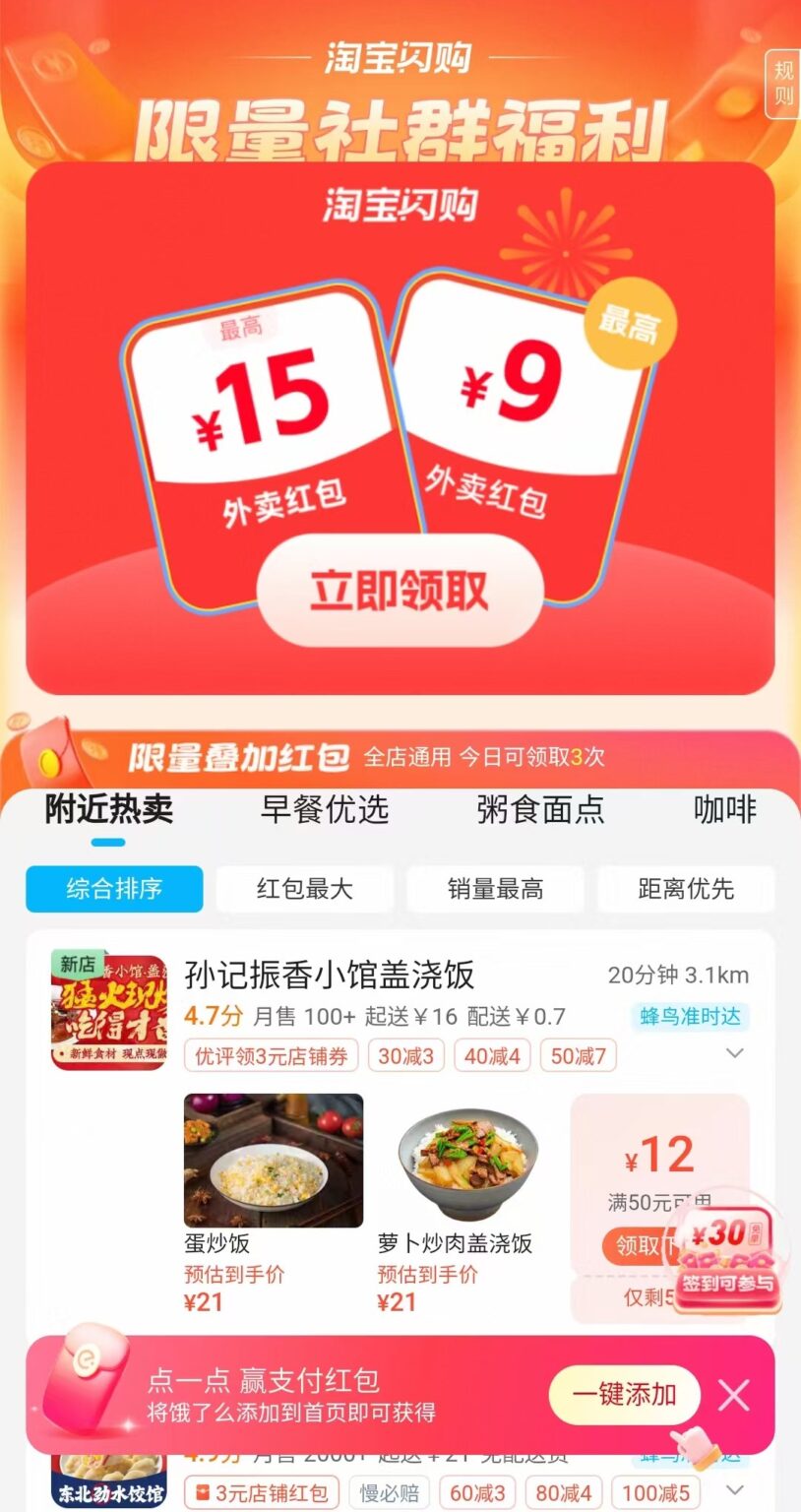Select the 距离优先 sort option
Image resolution: width=801 pixels, height=1512 pixels.
click(x=686, y=889)
